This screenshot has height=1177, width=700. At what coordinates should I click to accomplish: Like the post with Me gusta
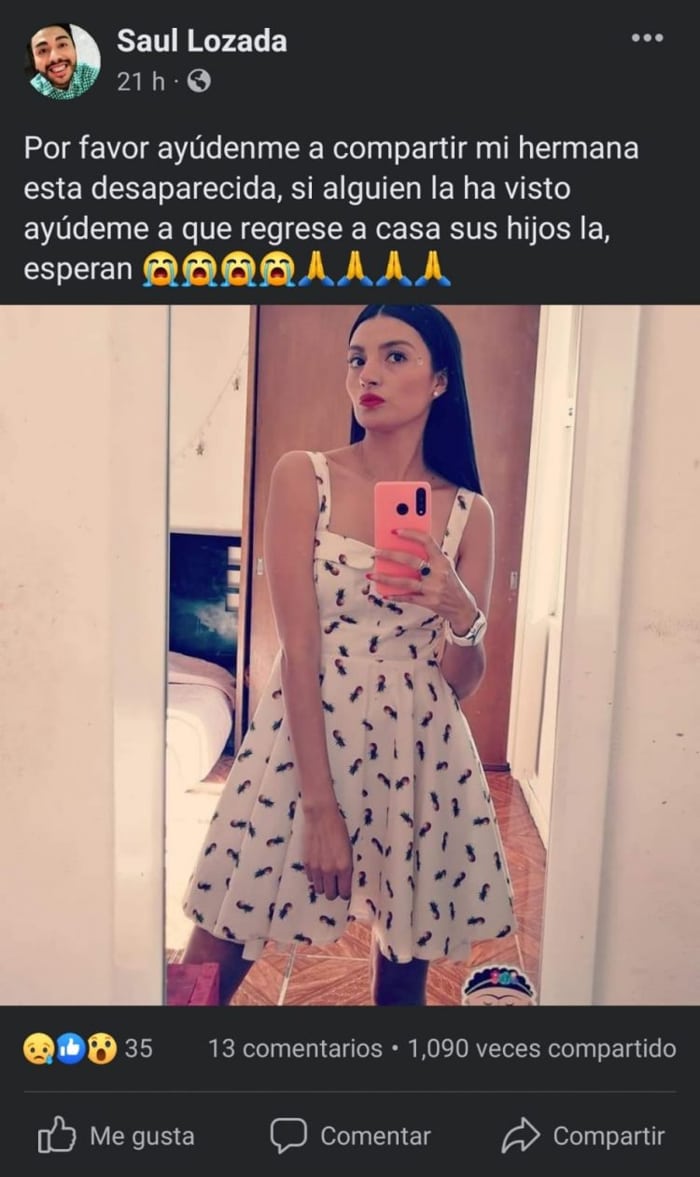click(x=116, y=1136)
